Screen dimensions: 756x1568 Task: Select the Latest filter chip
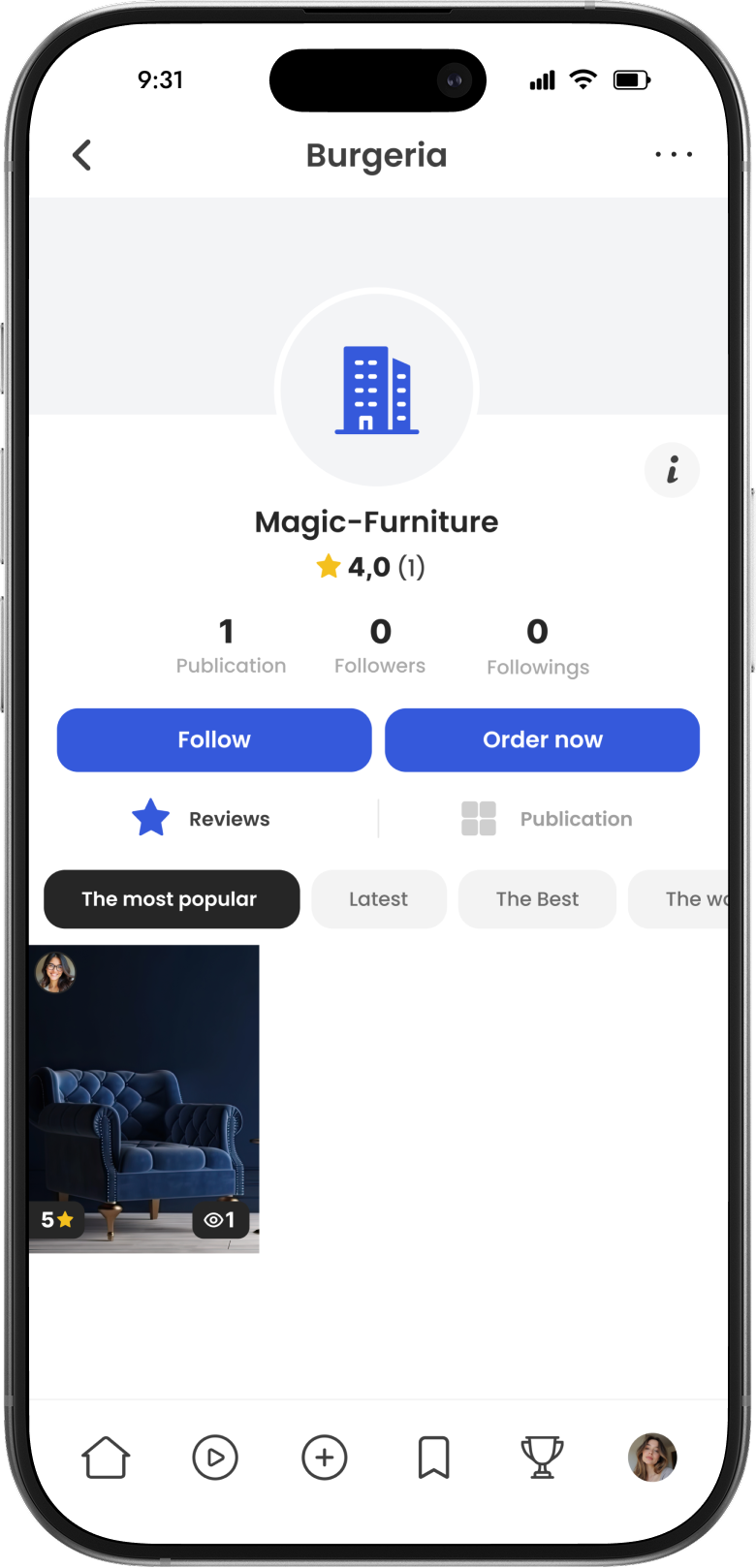point(379,899)
